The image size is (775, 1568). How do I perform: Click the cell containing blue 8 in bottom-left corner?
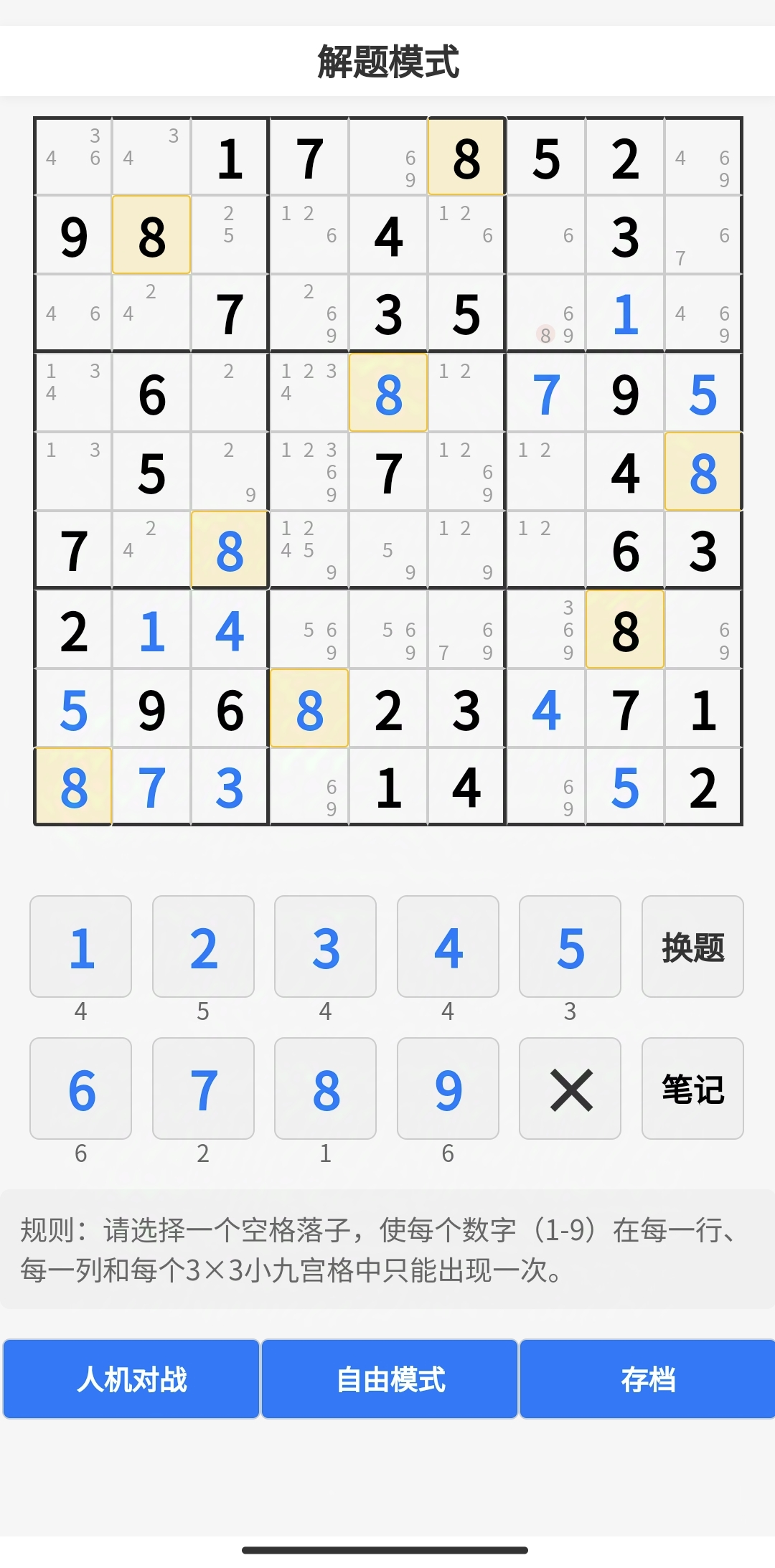click(72, 787)
